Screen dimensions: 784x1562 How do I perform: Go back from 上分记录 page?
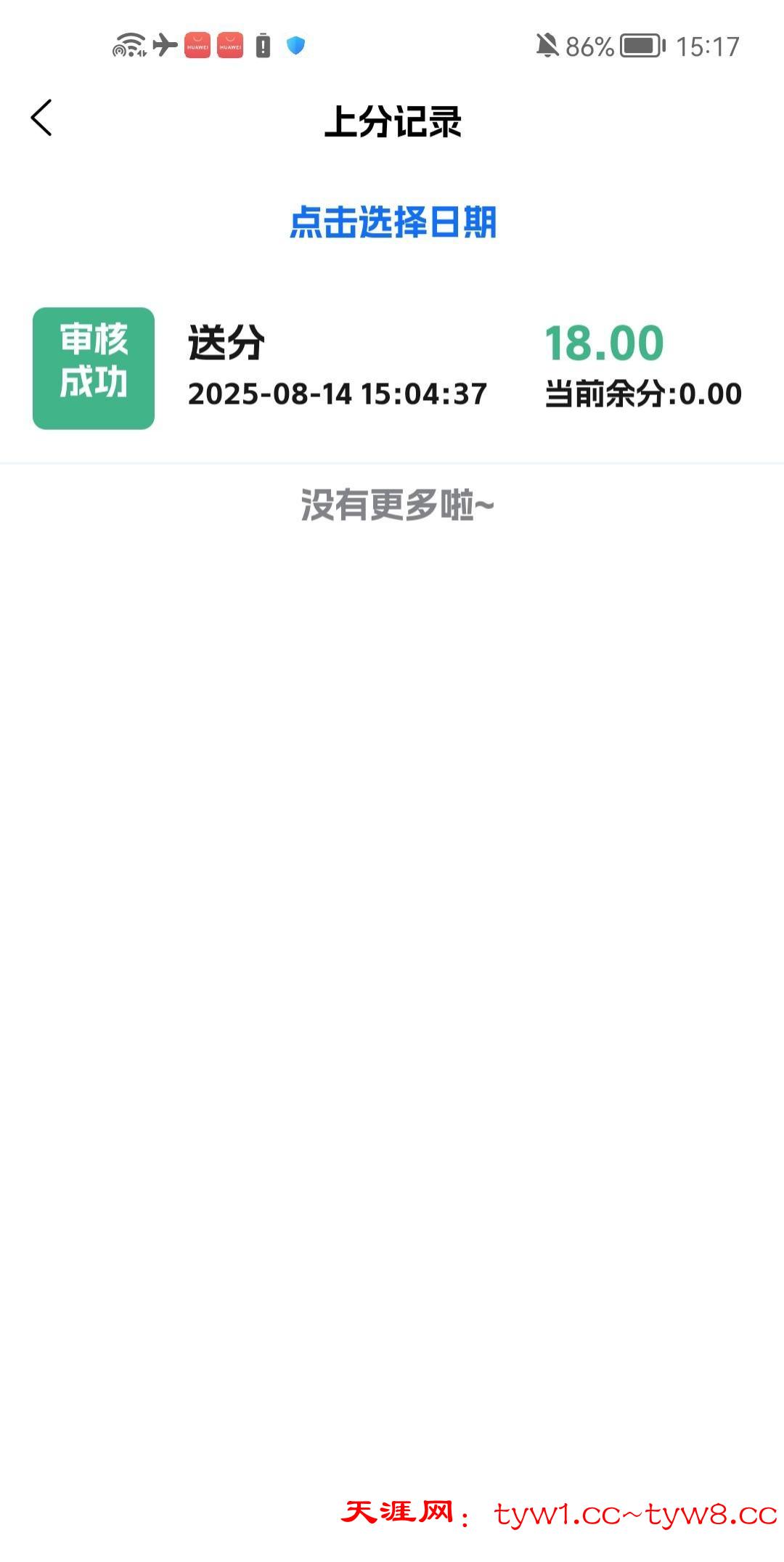[x=41, y=118]
